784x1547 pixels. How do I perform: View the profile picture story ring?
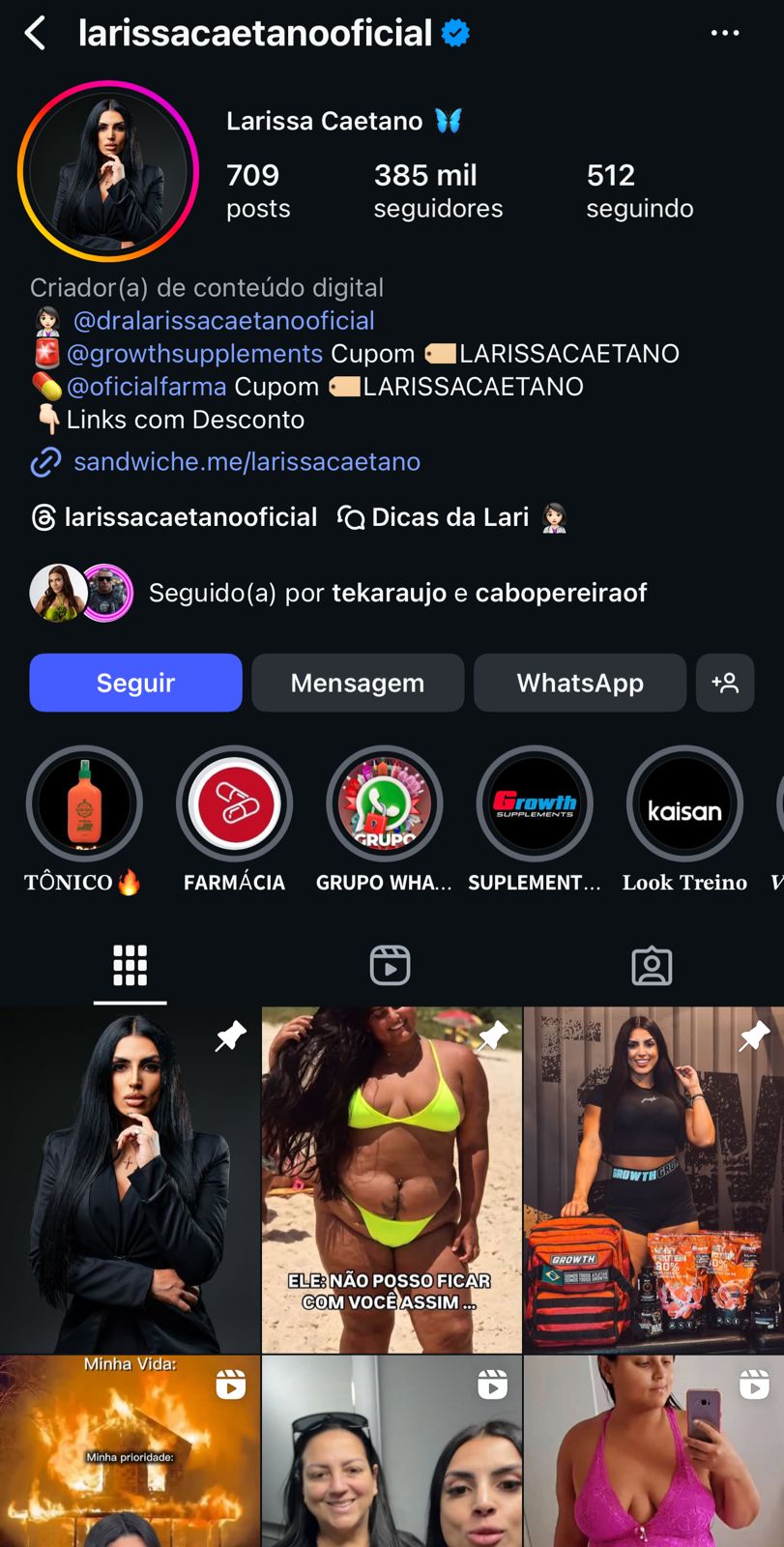point(108,171)
